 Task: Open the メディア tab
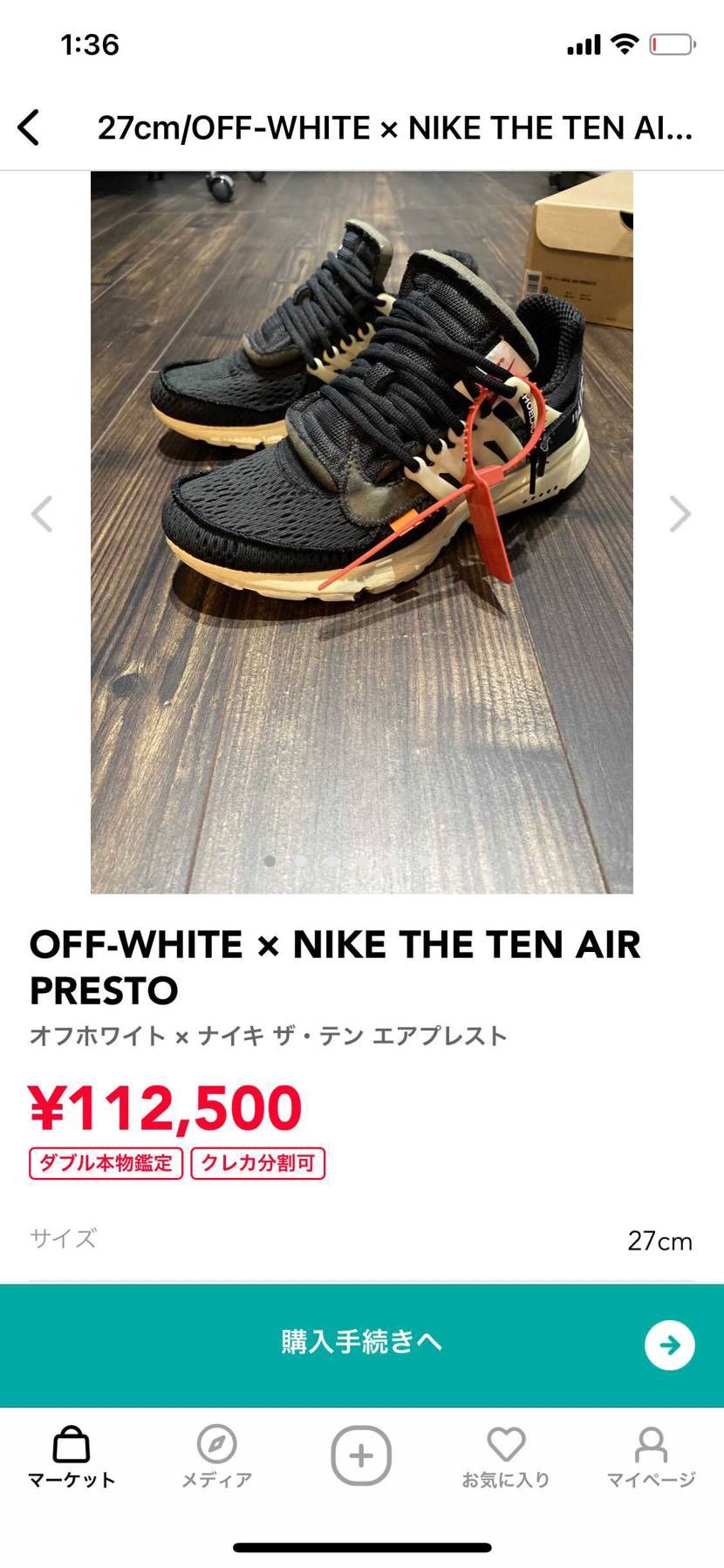click(x=216, y=1457)
